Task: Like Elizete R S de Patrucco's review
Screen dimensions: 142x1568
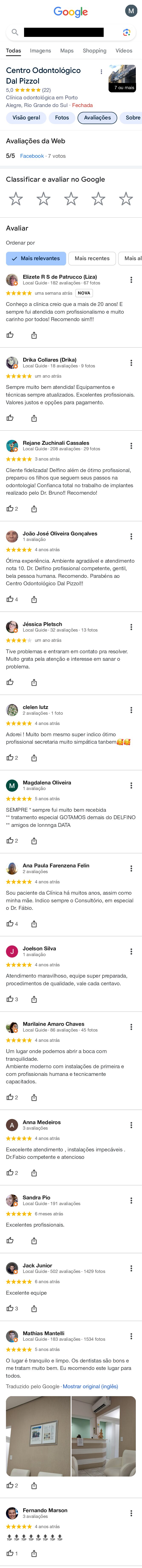Action: coord(10,335)
